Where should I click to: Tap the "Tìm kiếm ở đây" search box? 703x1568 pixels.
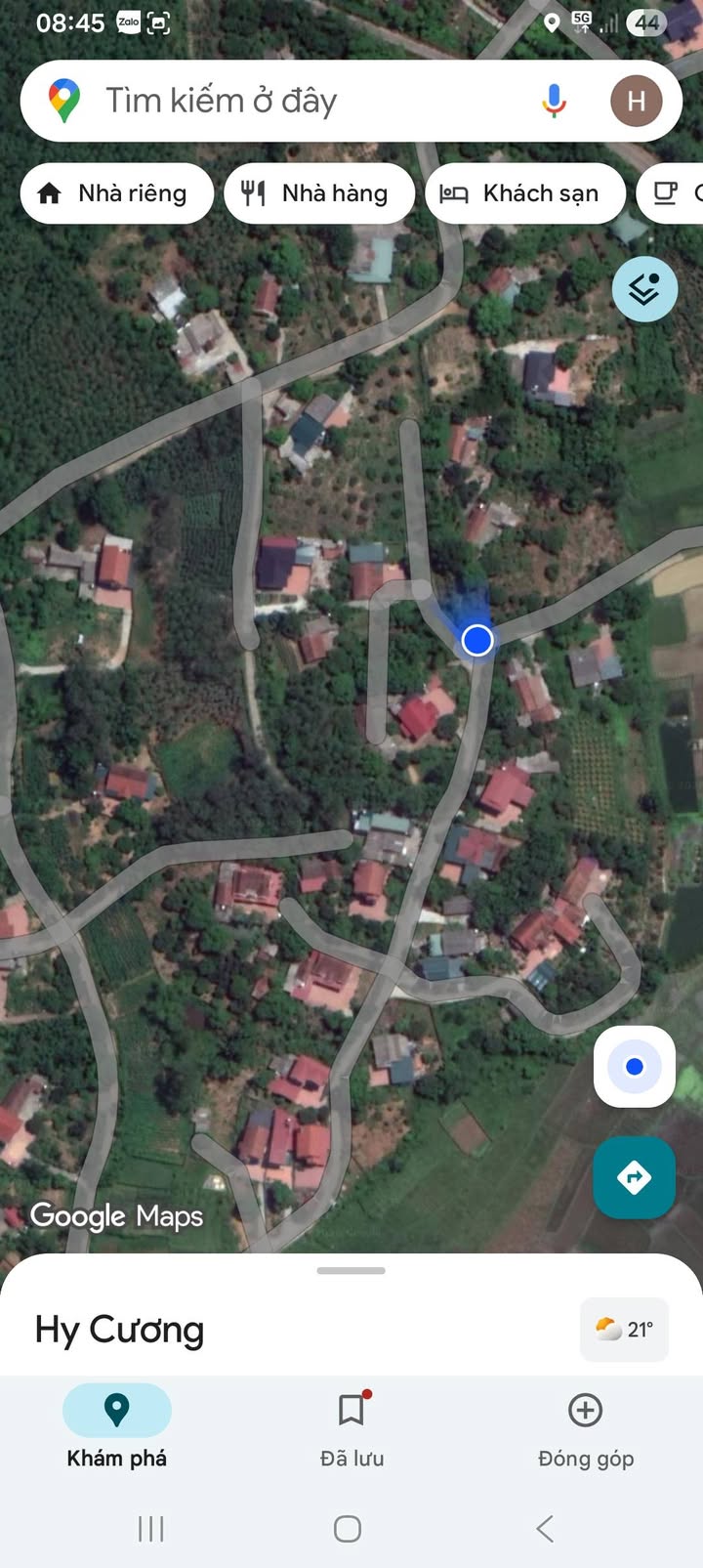293,101
